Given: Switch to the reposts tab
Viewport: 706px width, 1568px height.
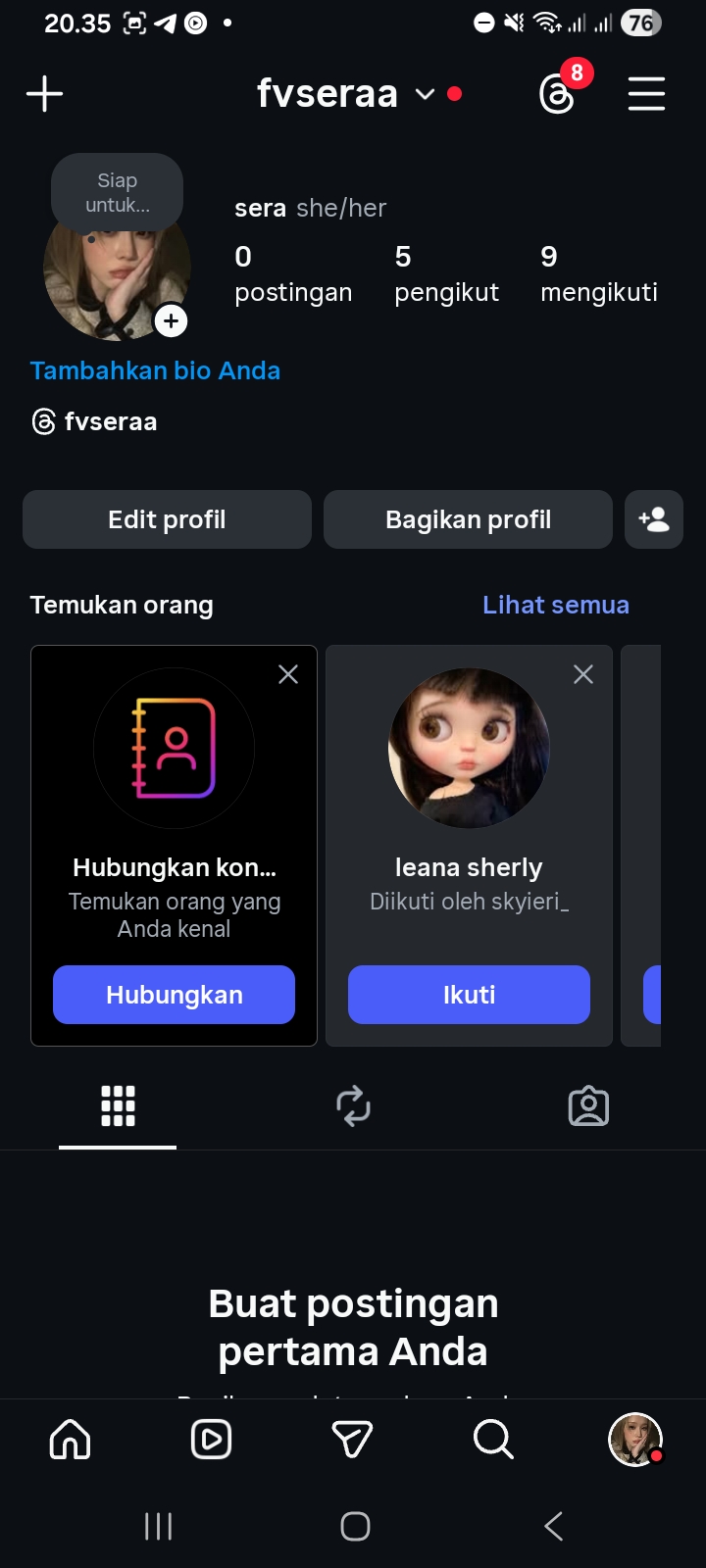Looking at the screenshot, I should (353, 1106).
